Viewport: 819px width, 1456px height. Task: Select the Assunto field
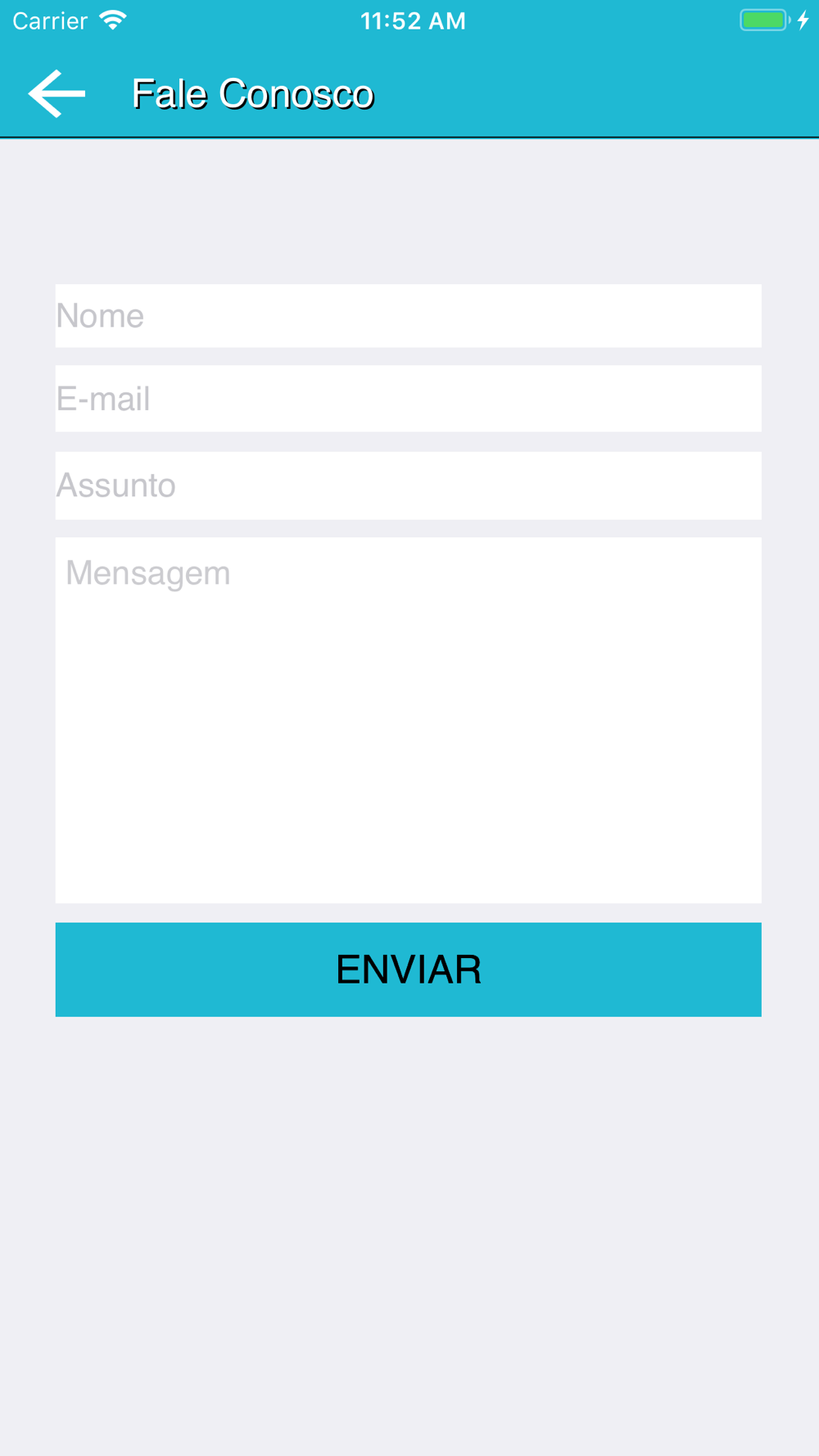(x=408, y=486)
